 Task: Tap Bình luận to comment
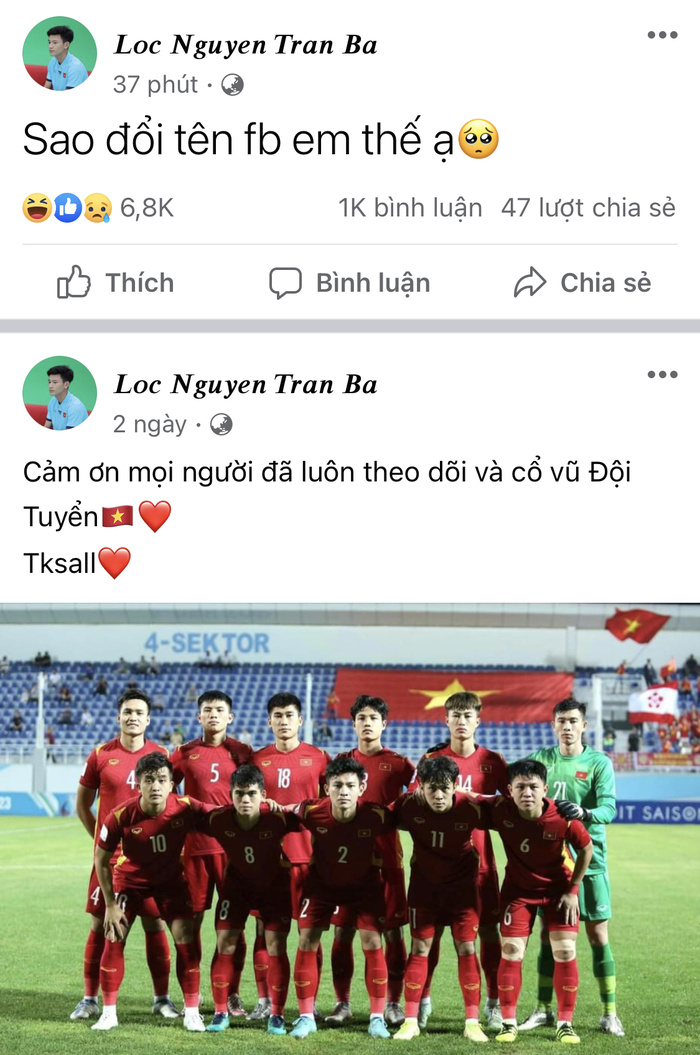pos(349,283)
